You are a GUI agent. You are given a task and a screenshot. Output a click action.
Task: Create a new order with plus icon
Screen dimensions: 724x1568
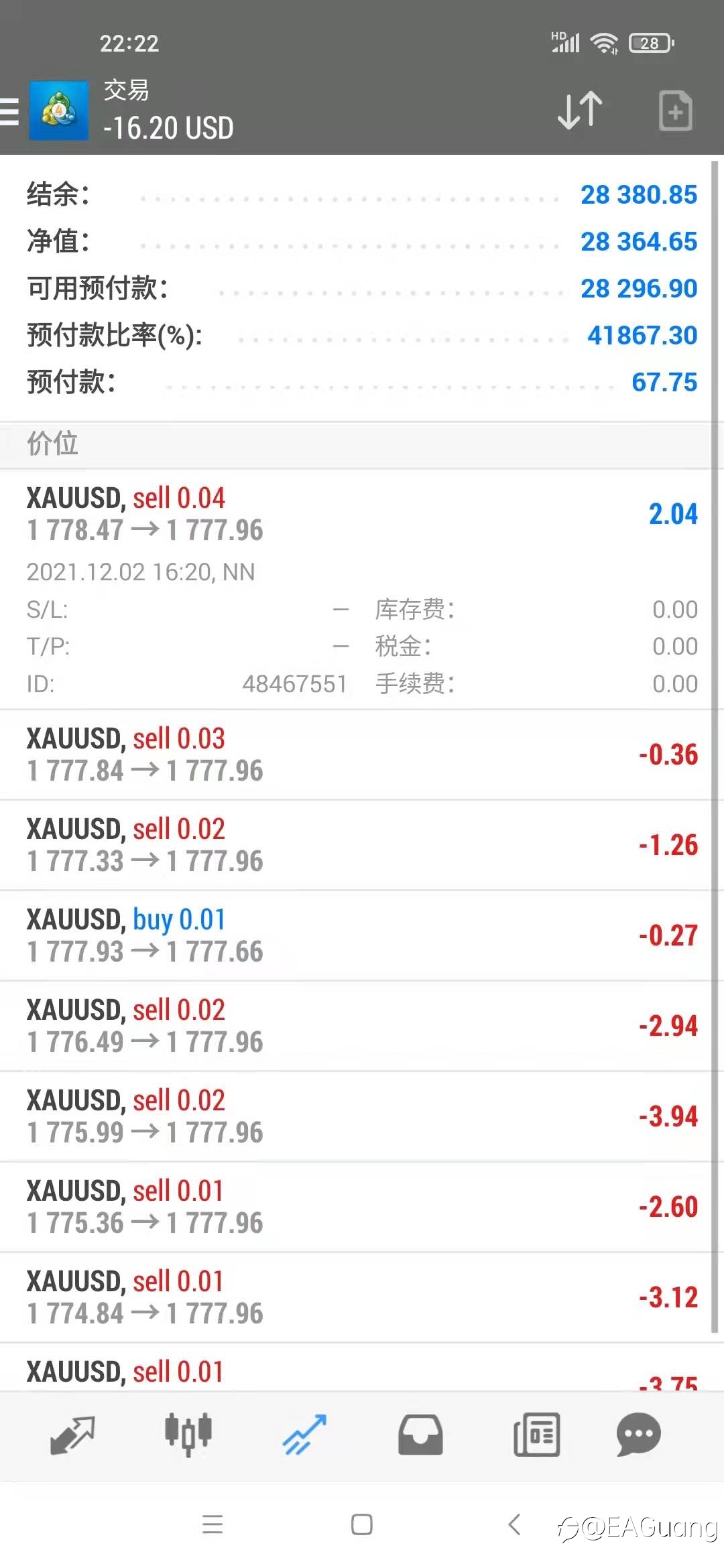675,111
